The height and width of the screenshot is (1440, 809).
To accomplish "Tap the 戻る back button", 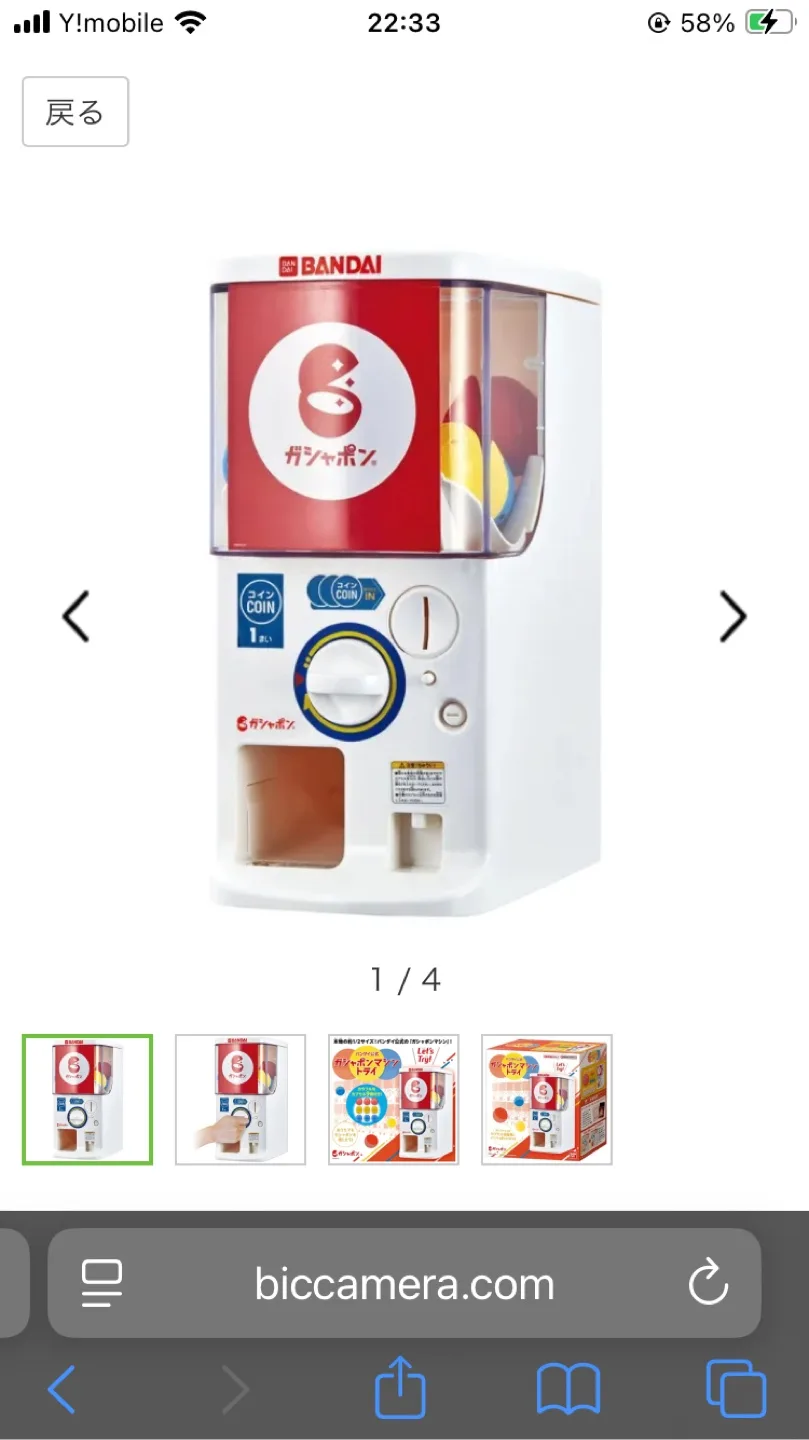I will pyautogui.click(x=75, y=112).
